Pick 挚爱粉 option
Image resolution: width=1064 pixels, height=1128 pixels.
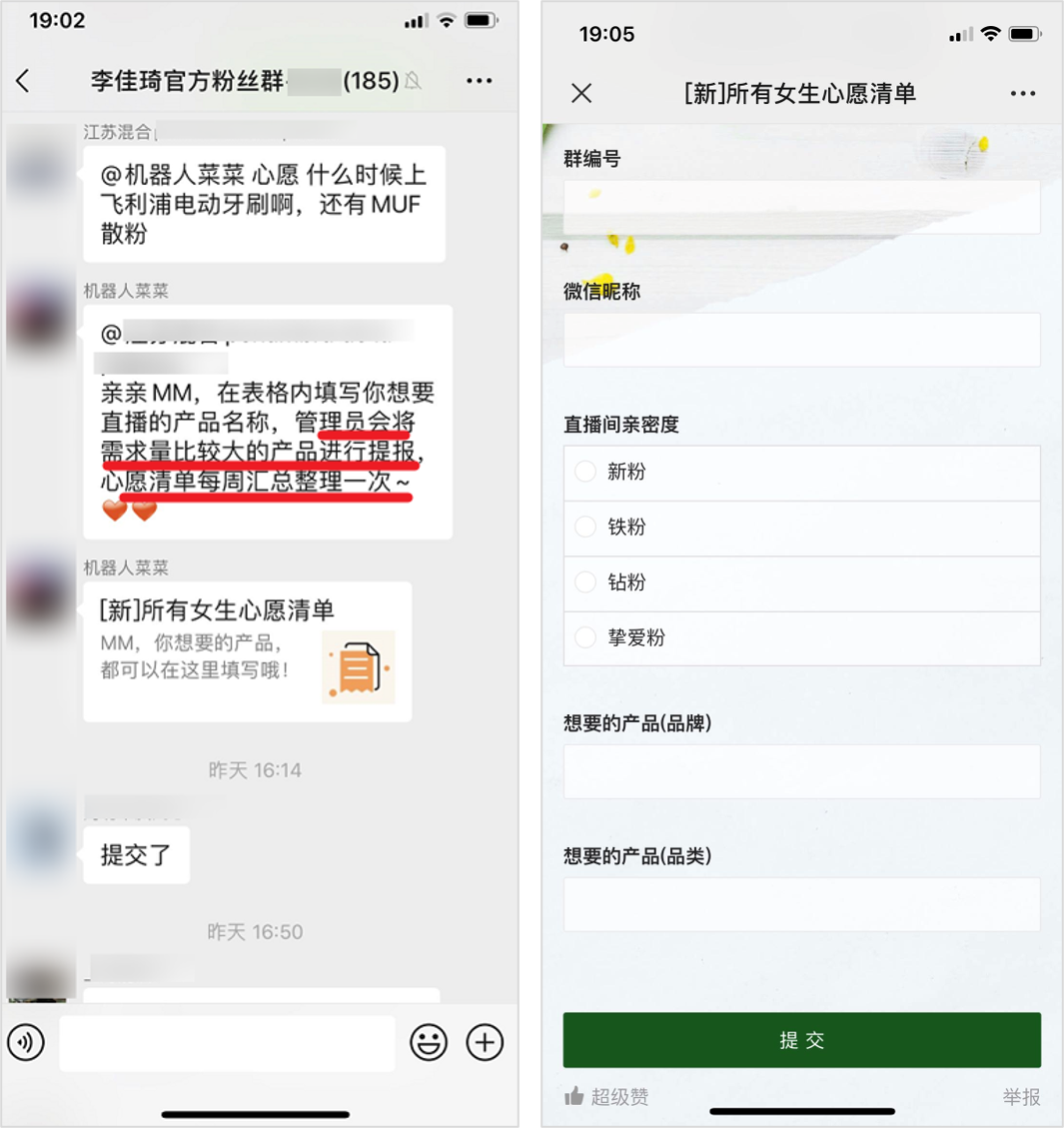(x=586, y=637)
